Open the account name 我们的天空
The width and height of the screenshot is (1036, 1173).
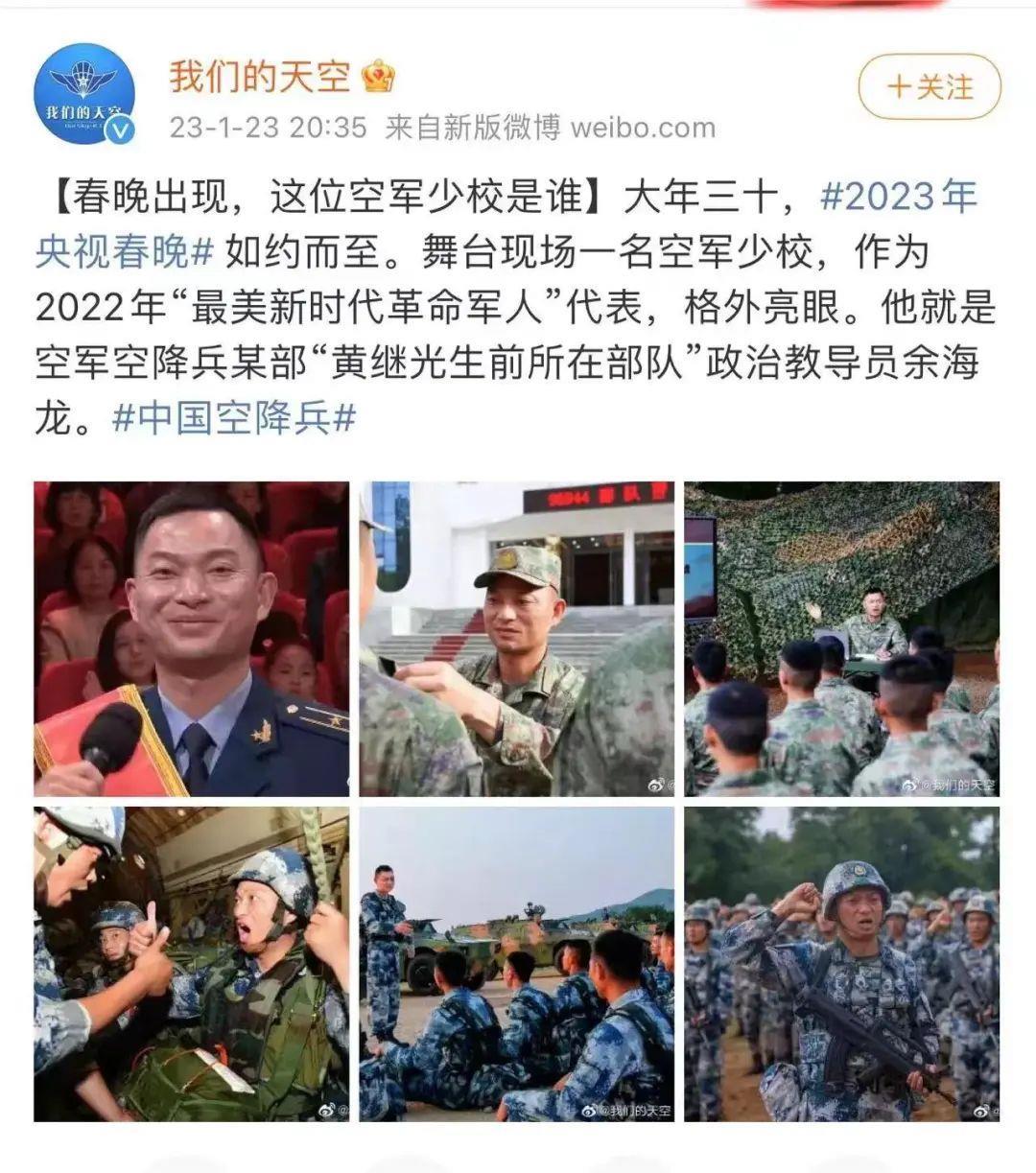pos(259,77)
